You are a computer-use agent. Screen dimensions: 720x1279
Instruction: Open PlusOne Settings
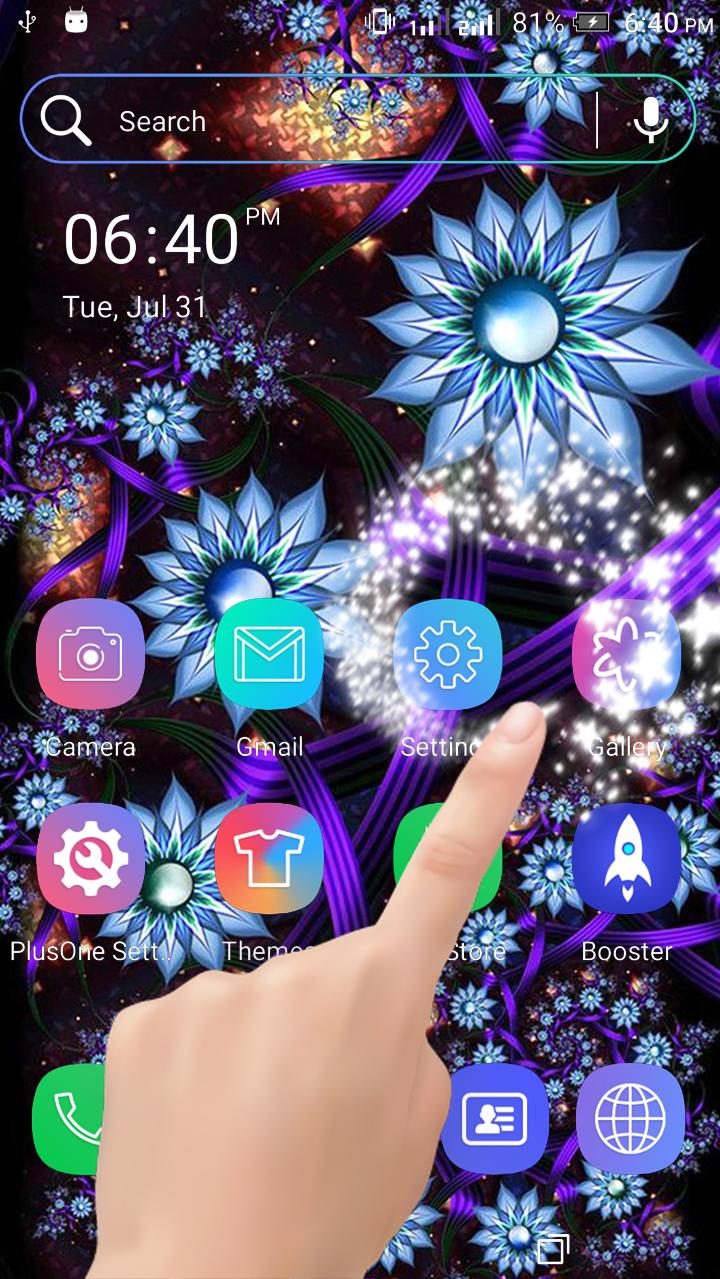coord(90,859)
